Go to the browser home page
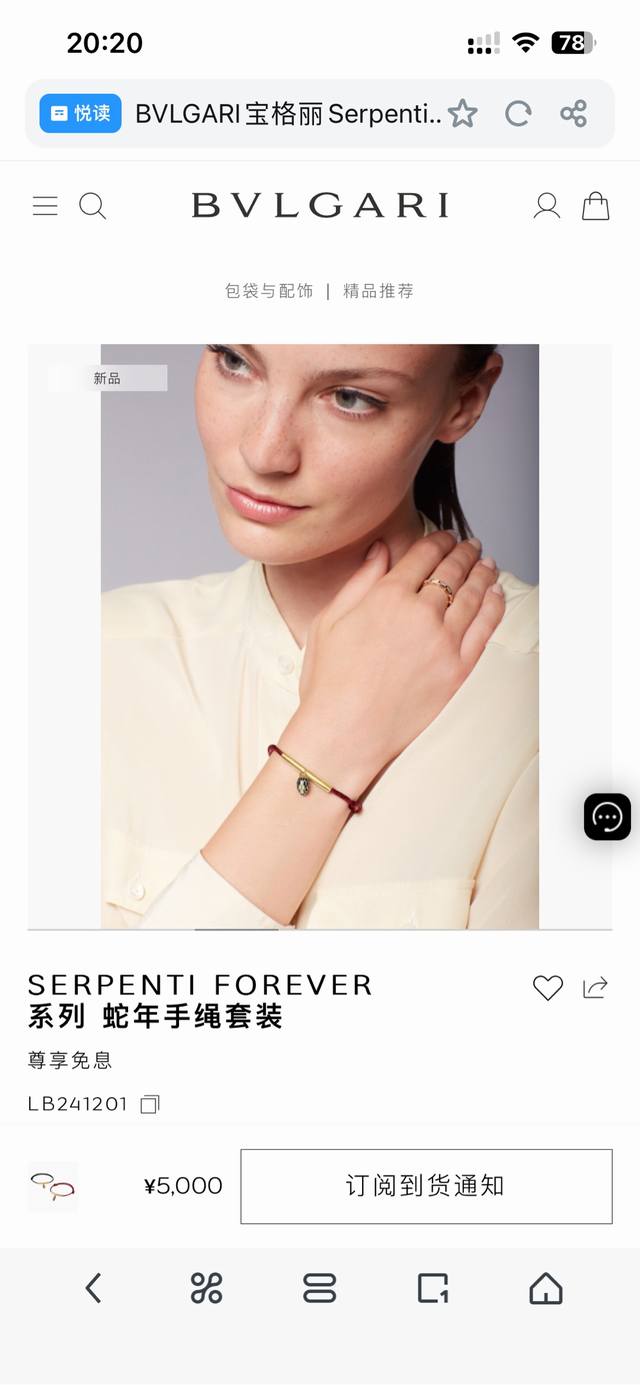Screen dimensions: 640x1385 click(x=546, y=1288)
